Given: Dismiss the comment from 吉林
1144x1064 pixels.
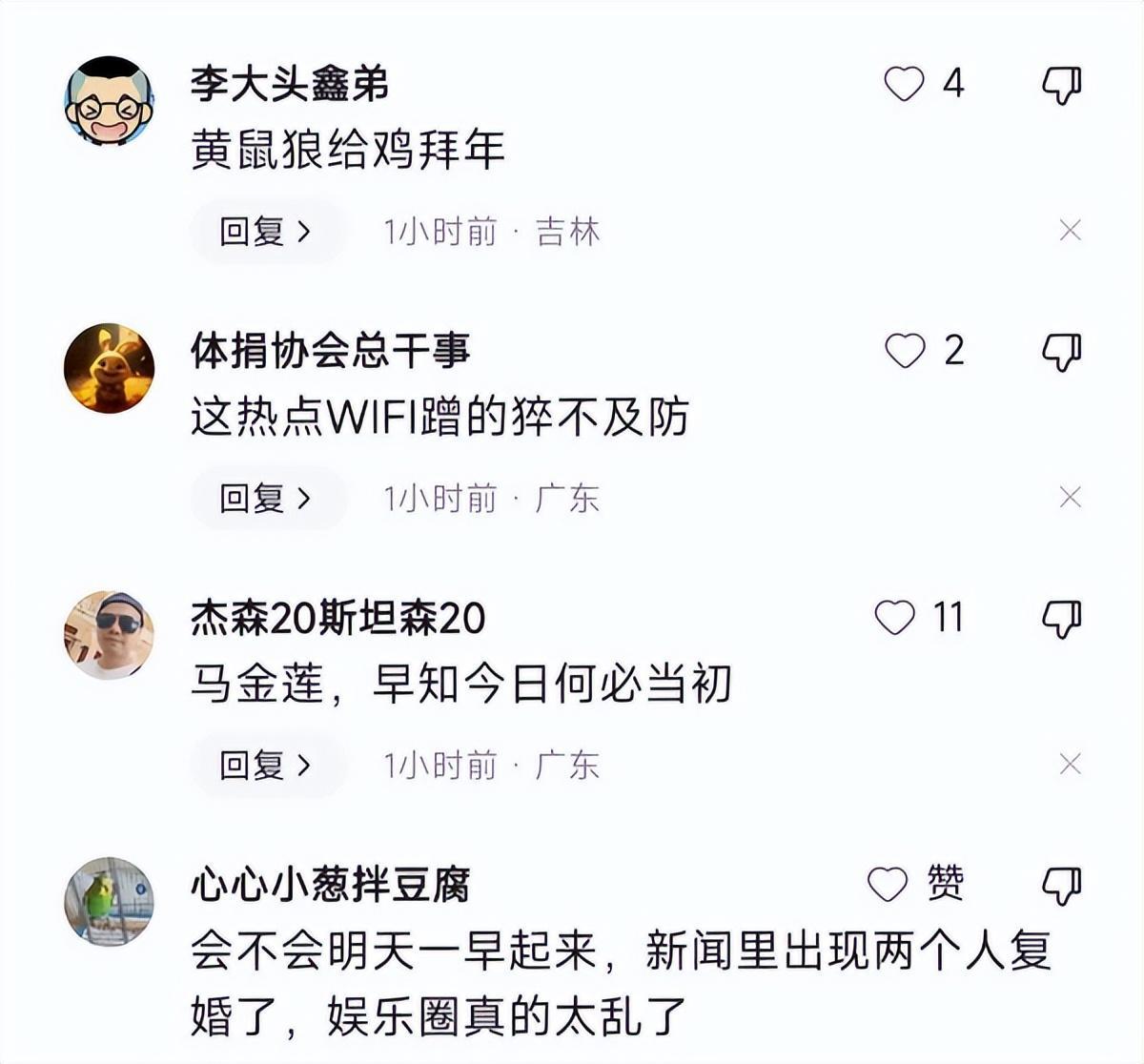Looking at the screenshot, I should tap(1070, 231).
